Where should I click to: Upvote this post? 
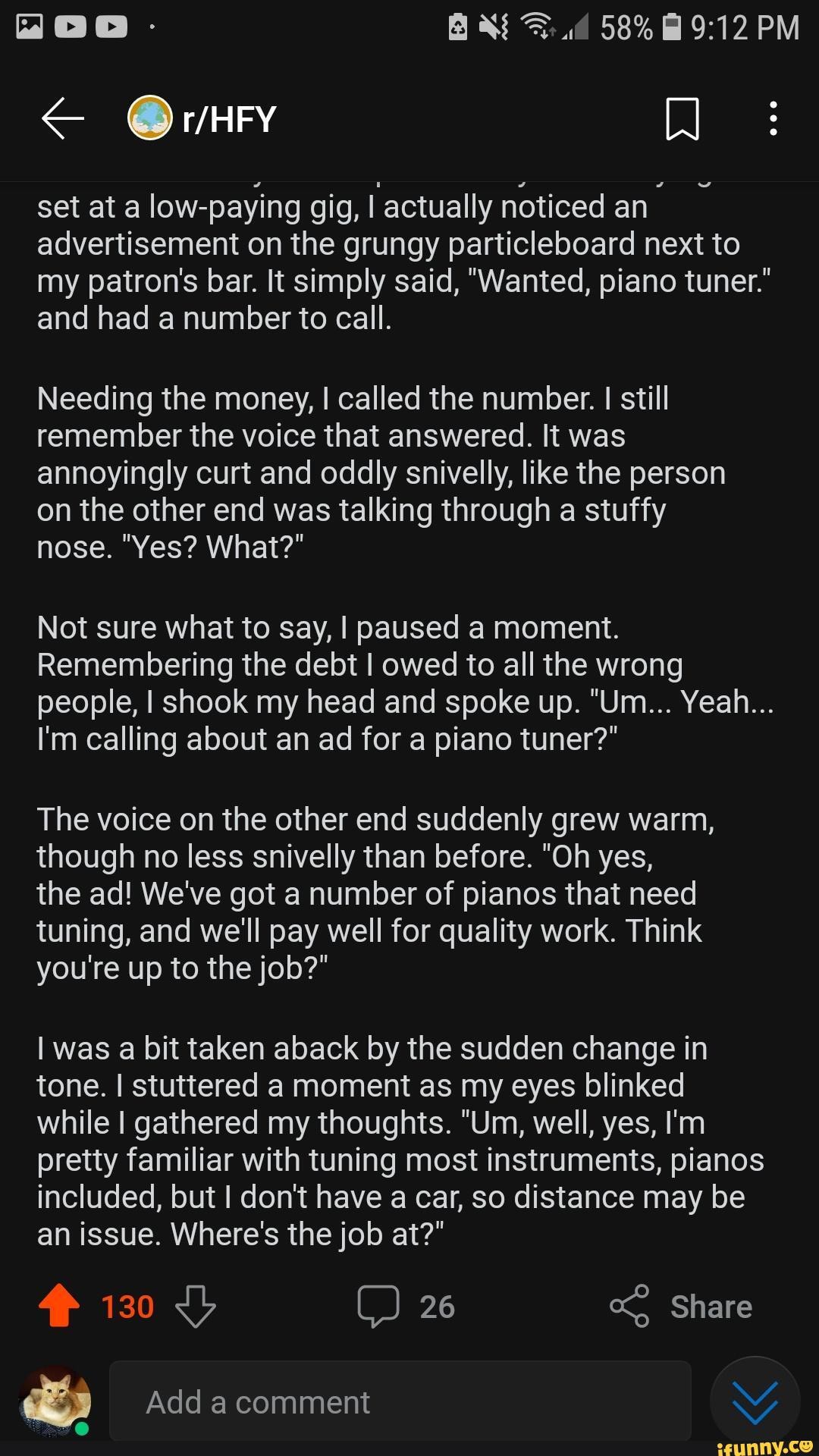[x=59, y=1306]
